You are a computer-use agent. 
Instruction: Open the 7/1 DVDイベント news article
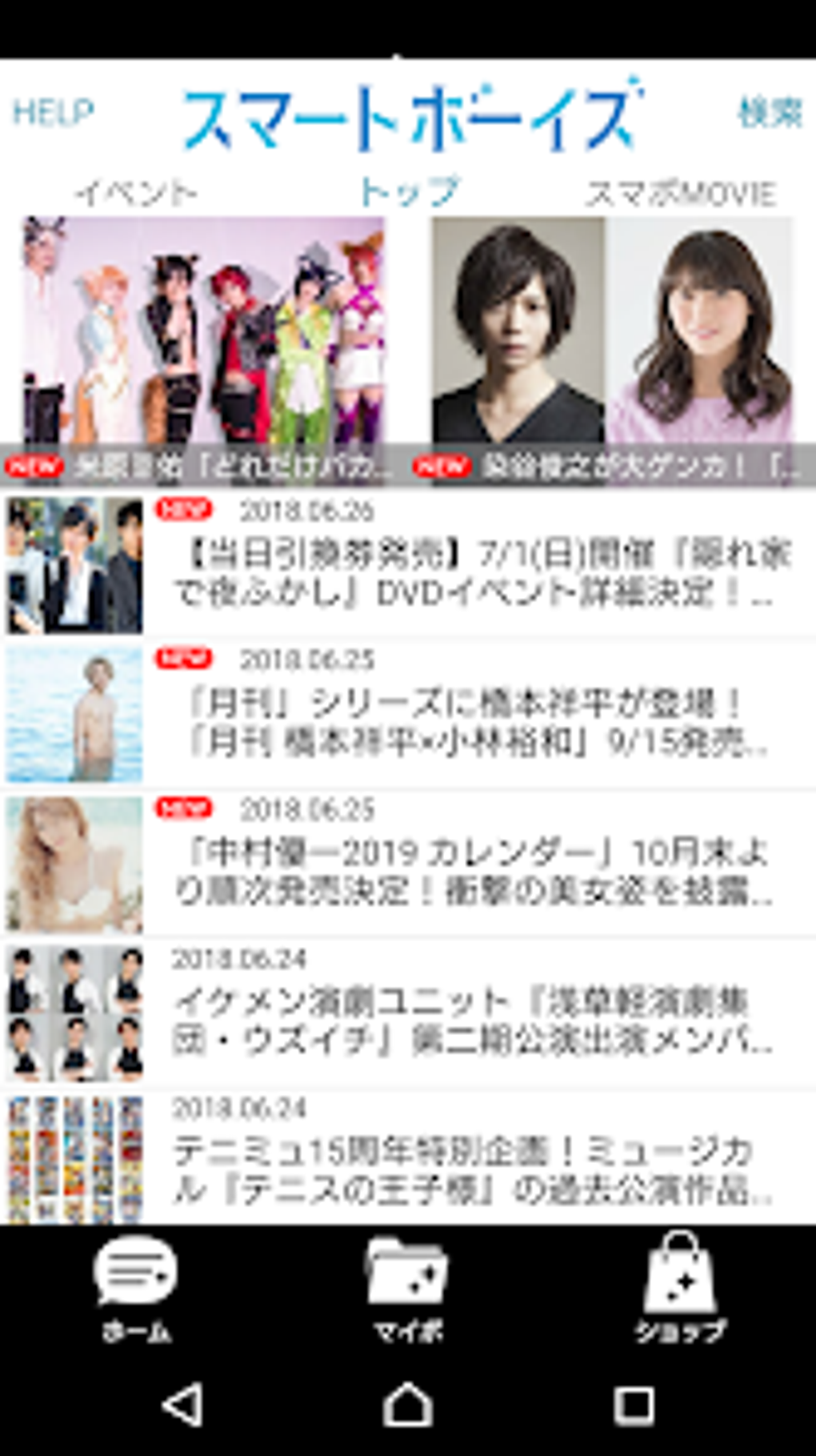(408, 564)
